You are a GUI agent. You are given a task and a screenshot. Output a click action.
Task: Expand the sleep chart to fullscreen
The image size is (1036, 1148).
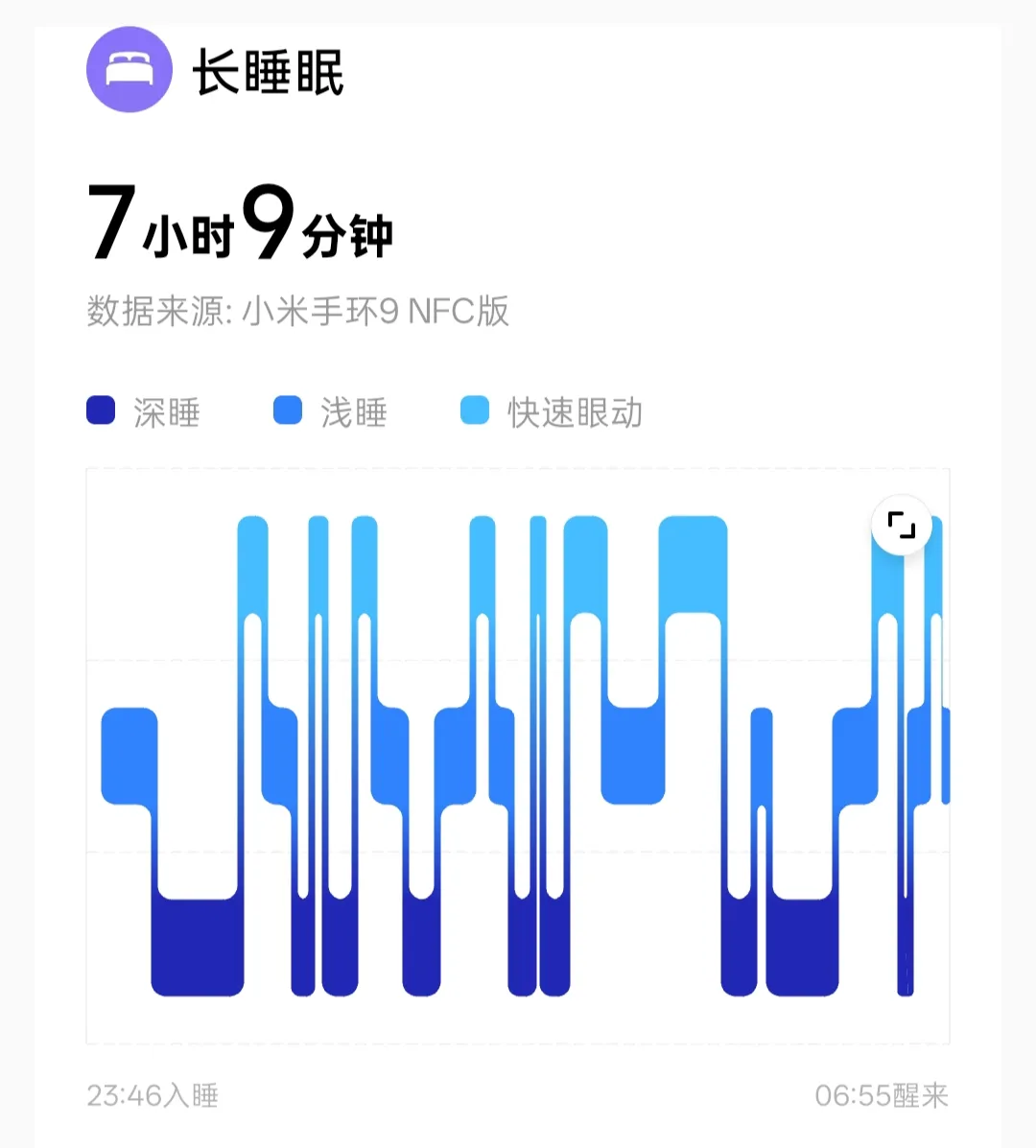(902, 526)
